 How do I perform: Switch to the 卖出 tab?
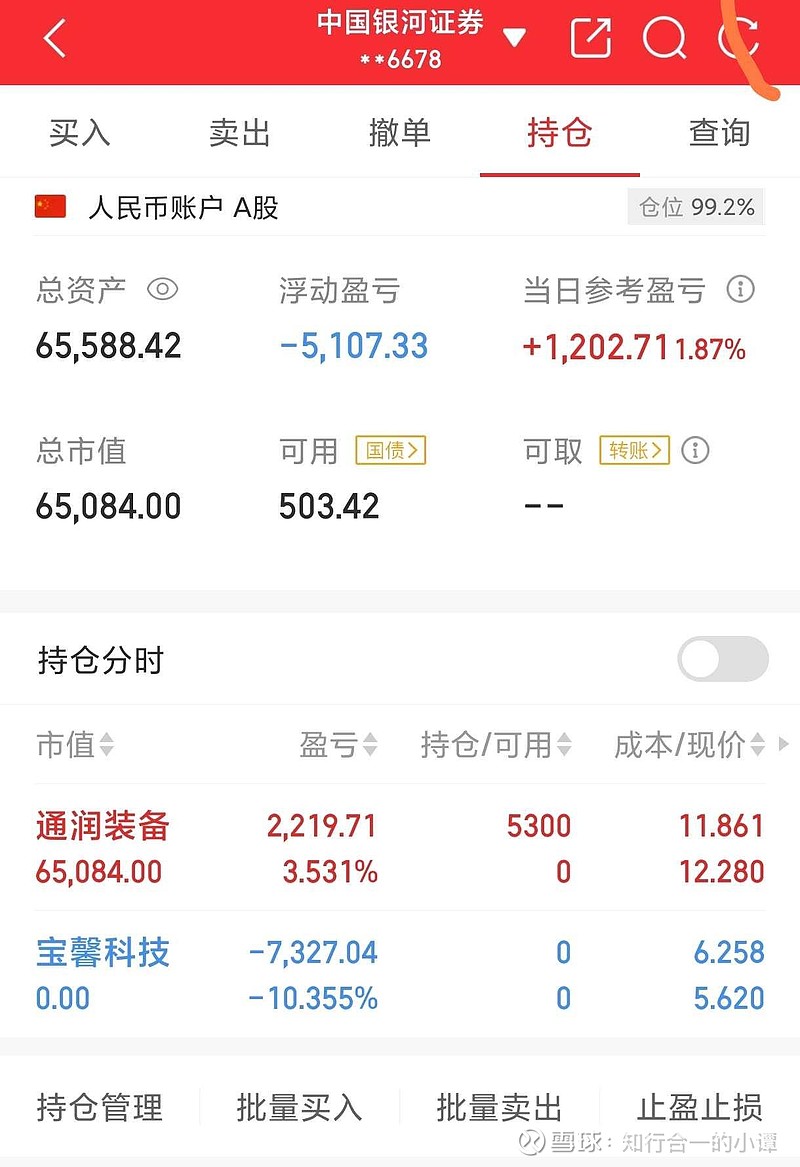tap(239, 133)
